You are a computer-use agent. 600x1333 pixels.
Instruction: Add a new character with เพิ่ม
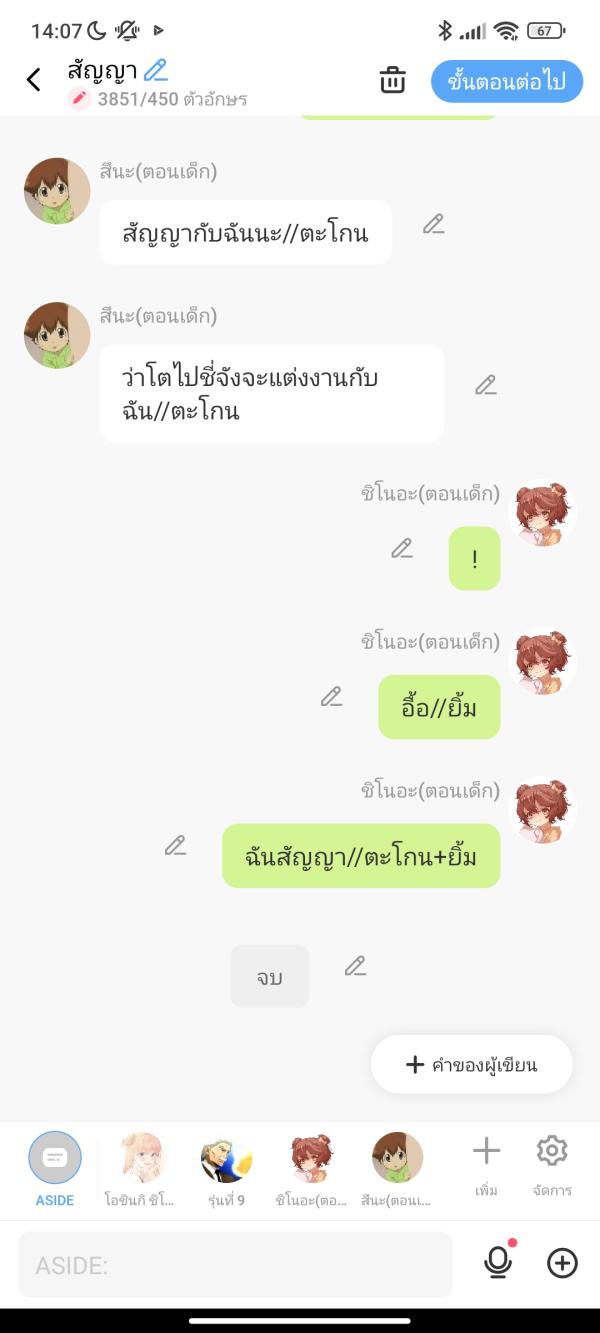pyautogui.click(x=486, y=1165)
